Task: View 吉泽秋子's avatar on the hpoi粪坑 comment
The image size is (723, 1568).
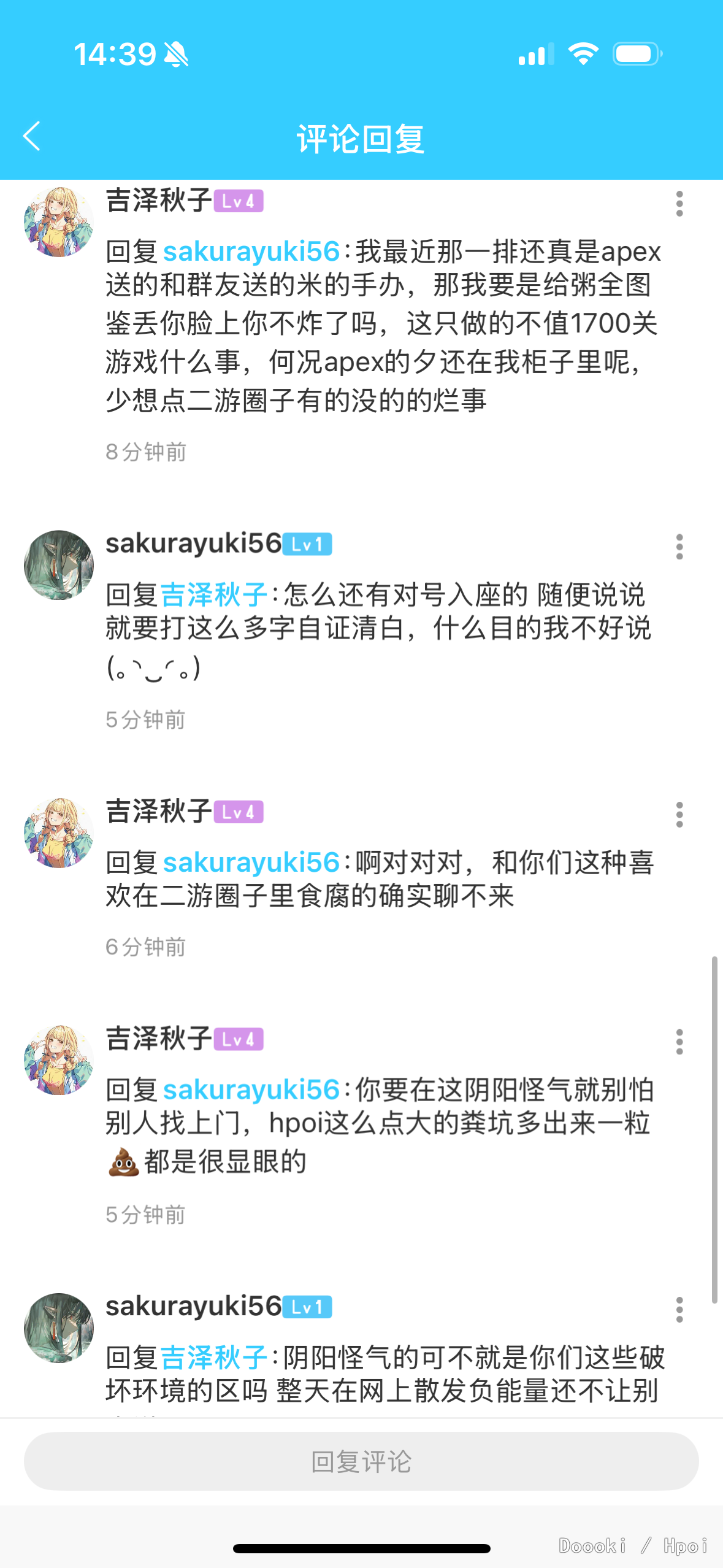Action: 58,1060
